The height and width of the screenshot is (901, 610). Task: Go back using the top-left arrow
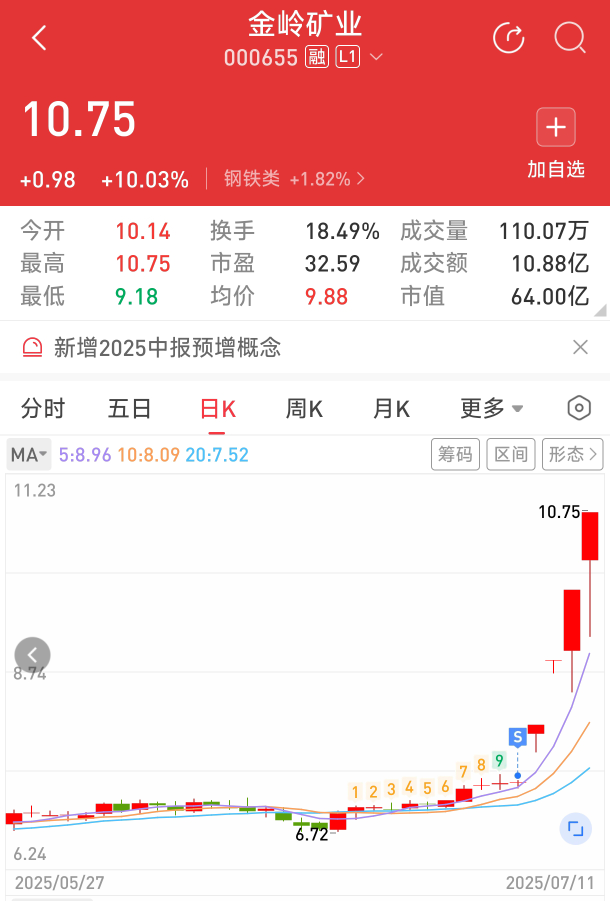tap(39, 39)
